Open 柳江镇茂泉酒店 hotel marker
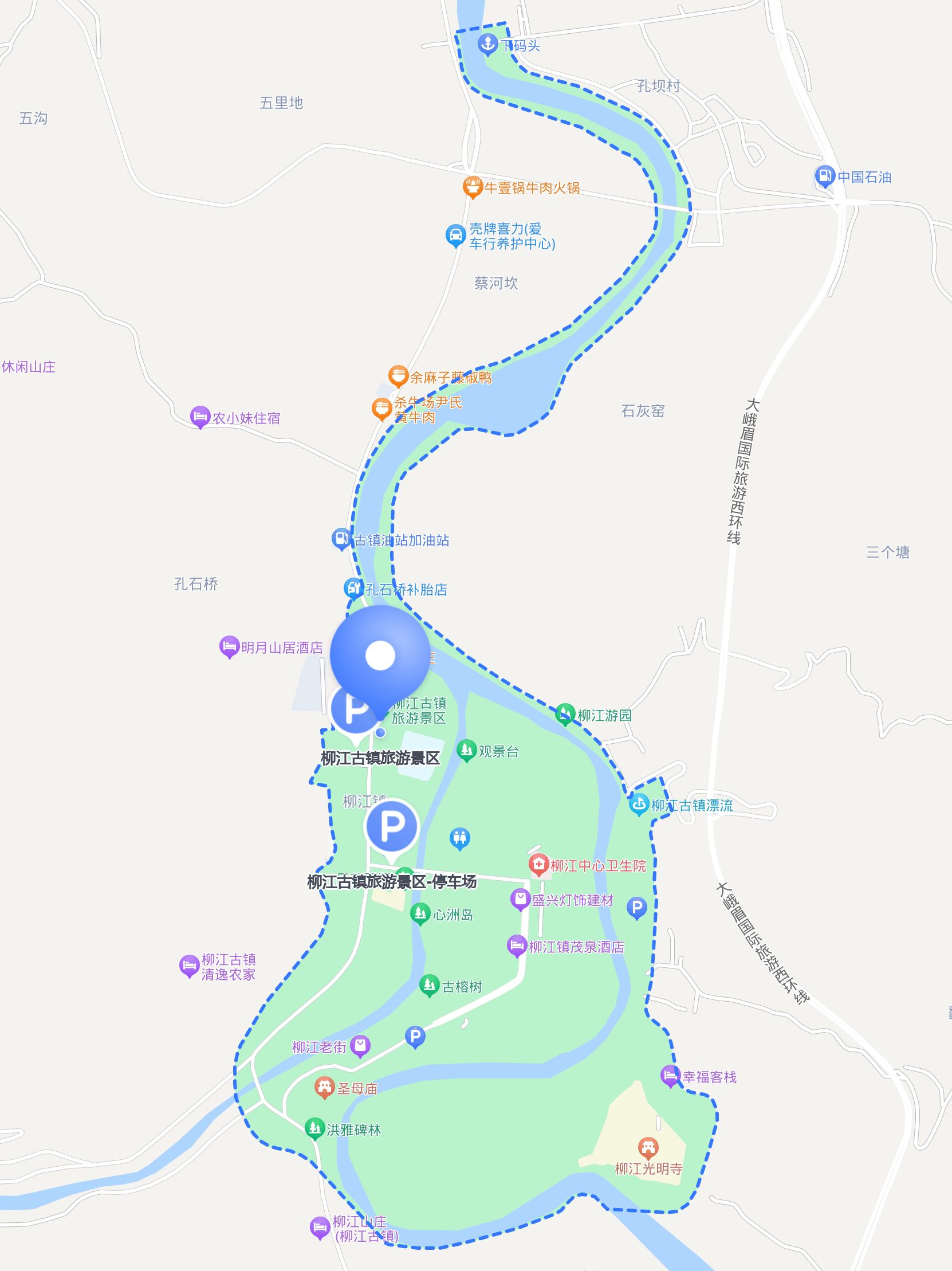Image resolution: width=952 pixels, height=1271 pixels. [517, 946]
